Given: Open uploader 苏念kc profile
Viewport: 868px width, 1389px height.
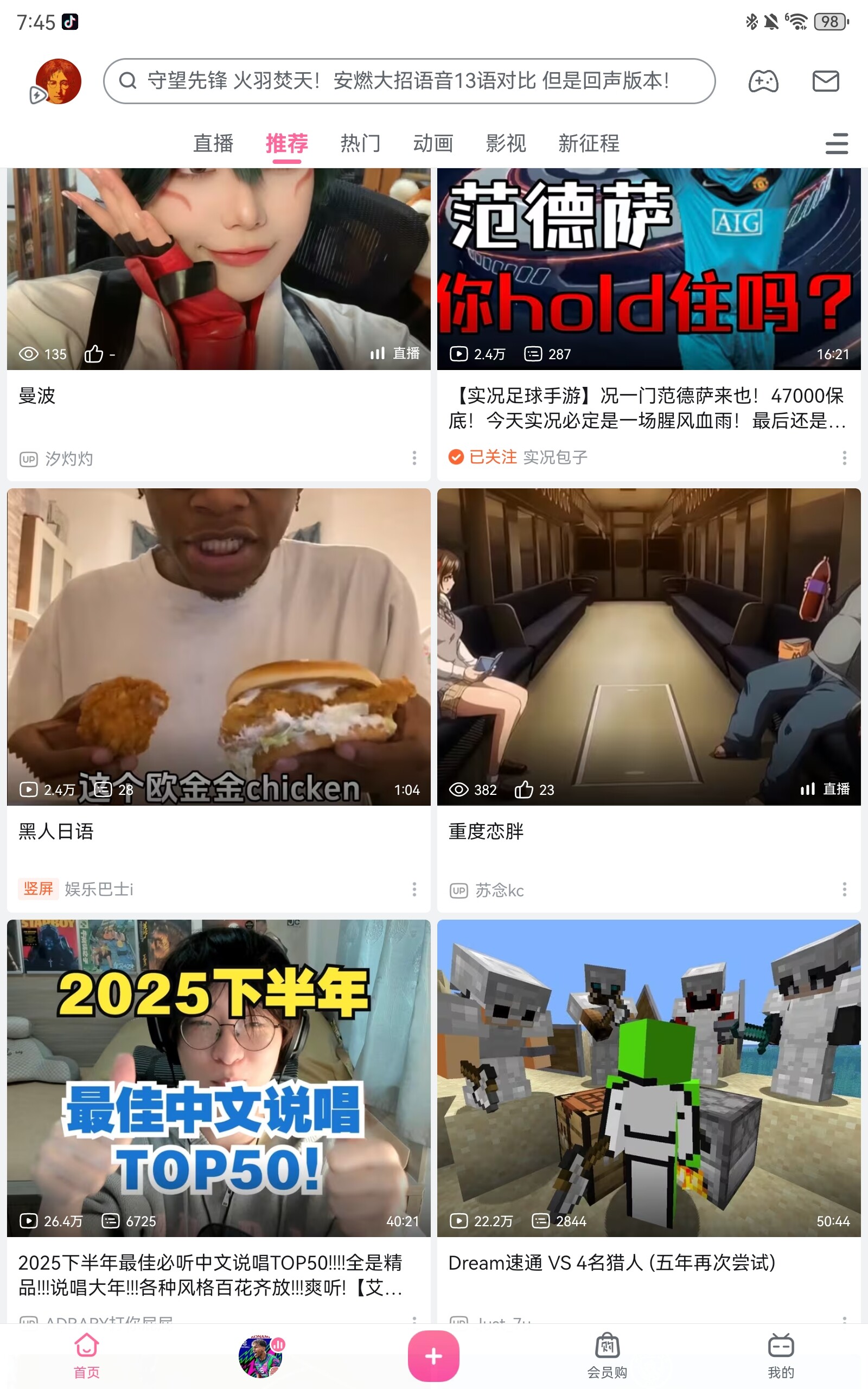Looking at the screenshot, I should tap(501, 890).
